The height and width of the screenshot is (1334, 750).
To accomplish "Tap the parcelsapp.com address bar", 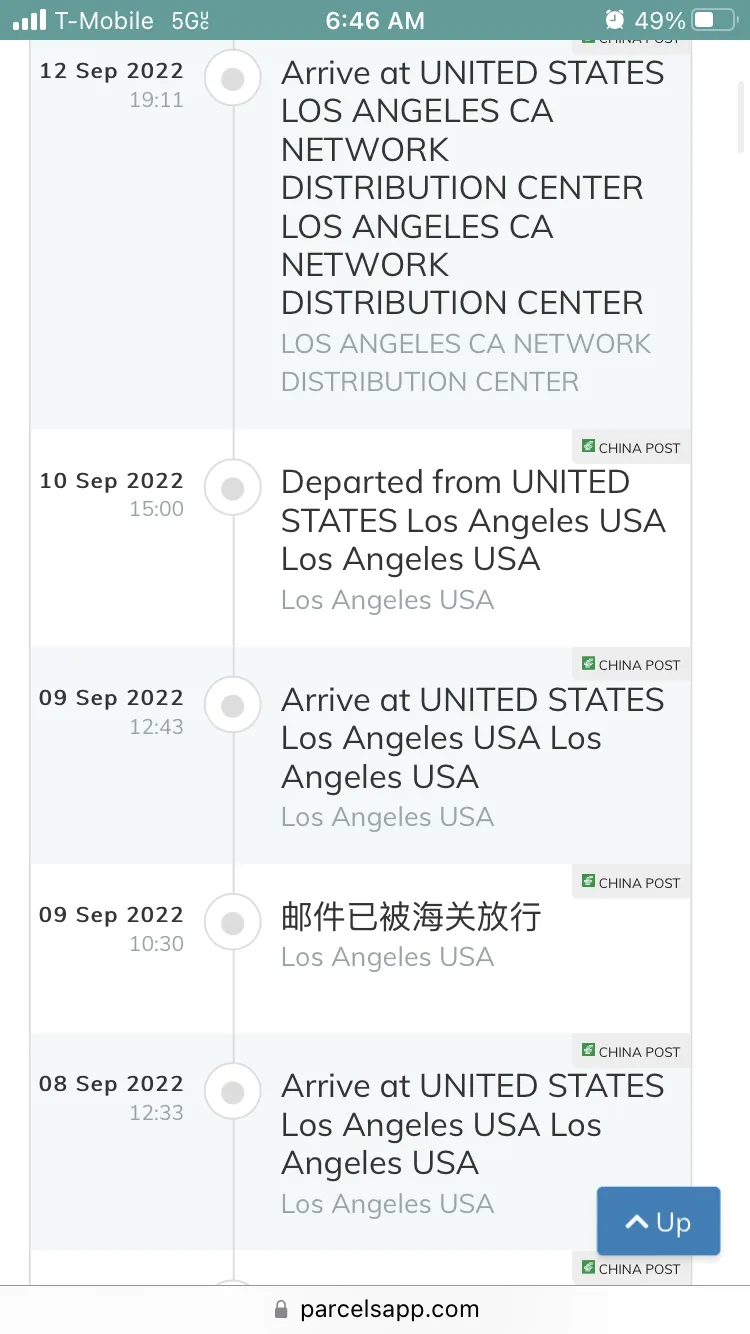I will click(375, 1309).
